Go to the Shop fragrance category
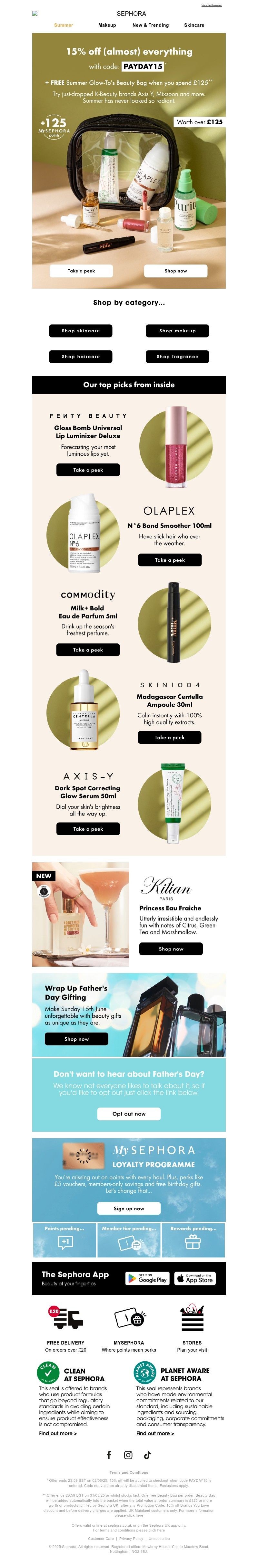The image size is (258, 1568). point(177,357)
